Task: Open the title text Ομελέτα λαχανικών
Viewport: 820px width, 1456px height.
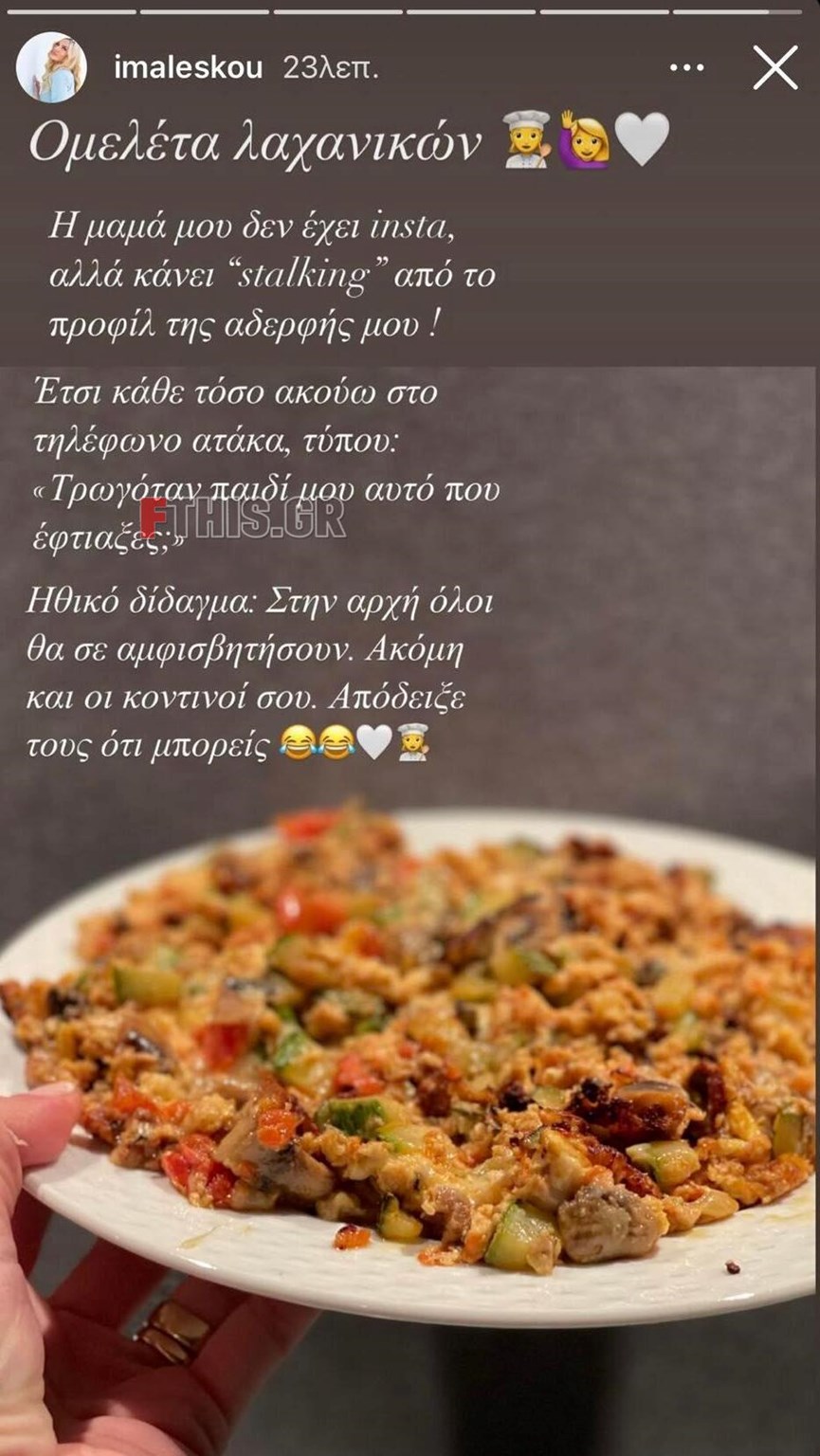Action: 256,140
